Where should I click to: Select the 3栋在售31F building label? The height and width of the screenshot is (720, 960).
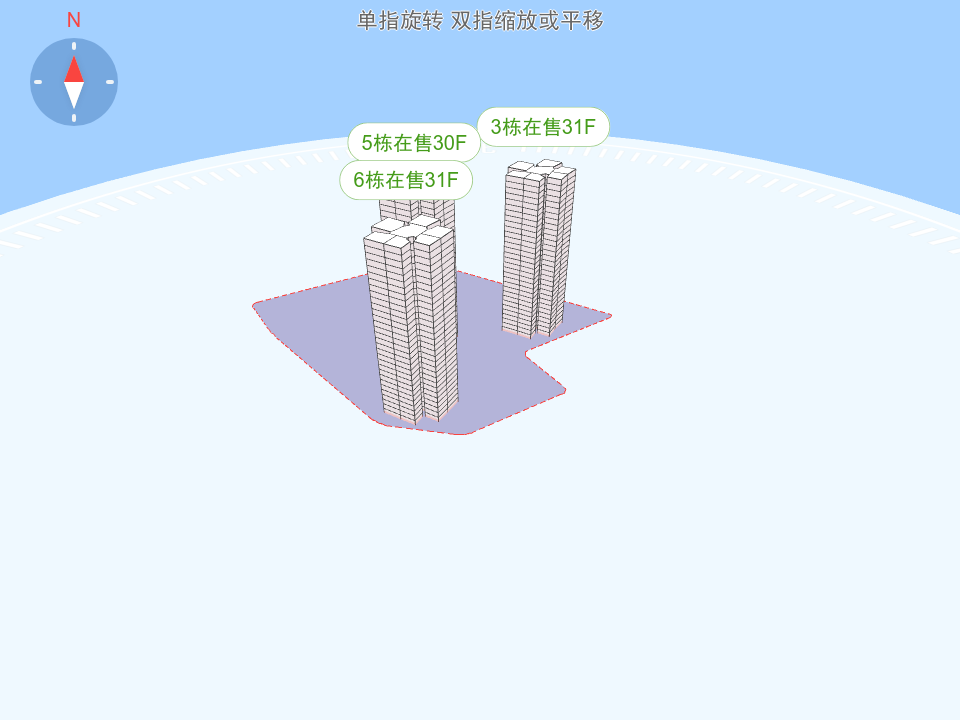click(x=543, y=127)
